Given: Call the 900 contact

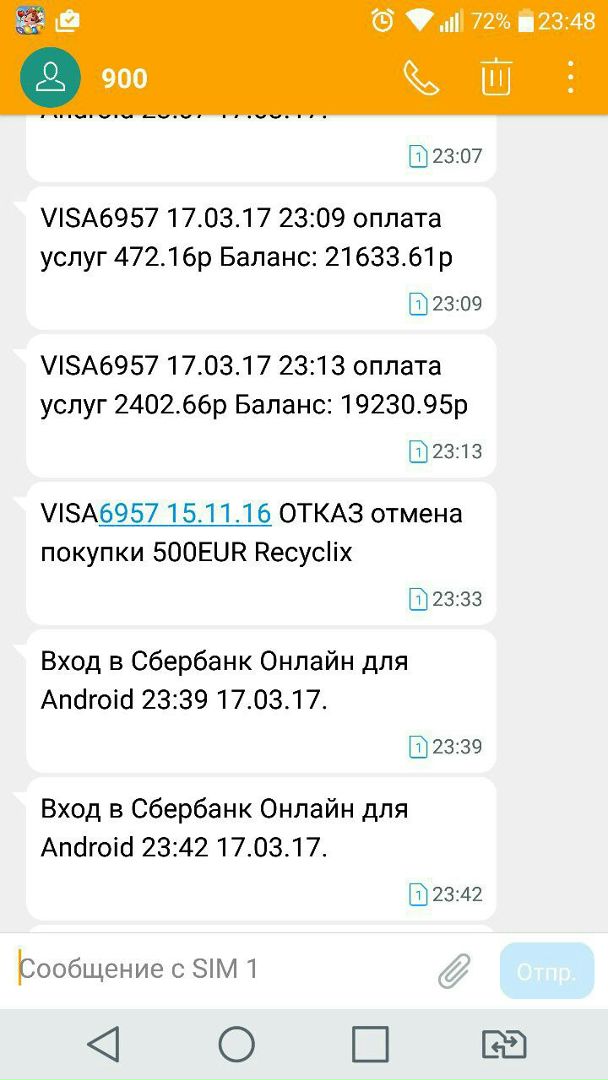Looking at the screenshot, I should point(421,78).
